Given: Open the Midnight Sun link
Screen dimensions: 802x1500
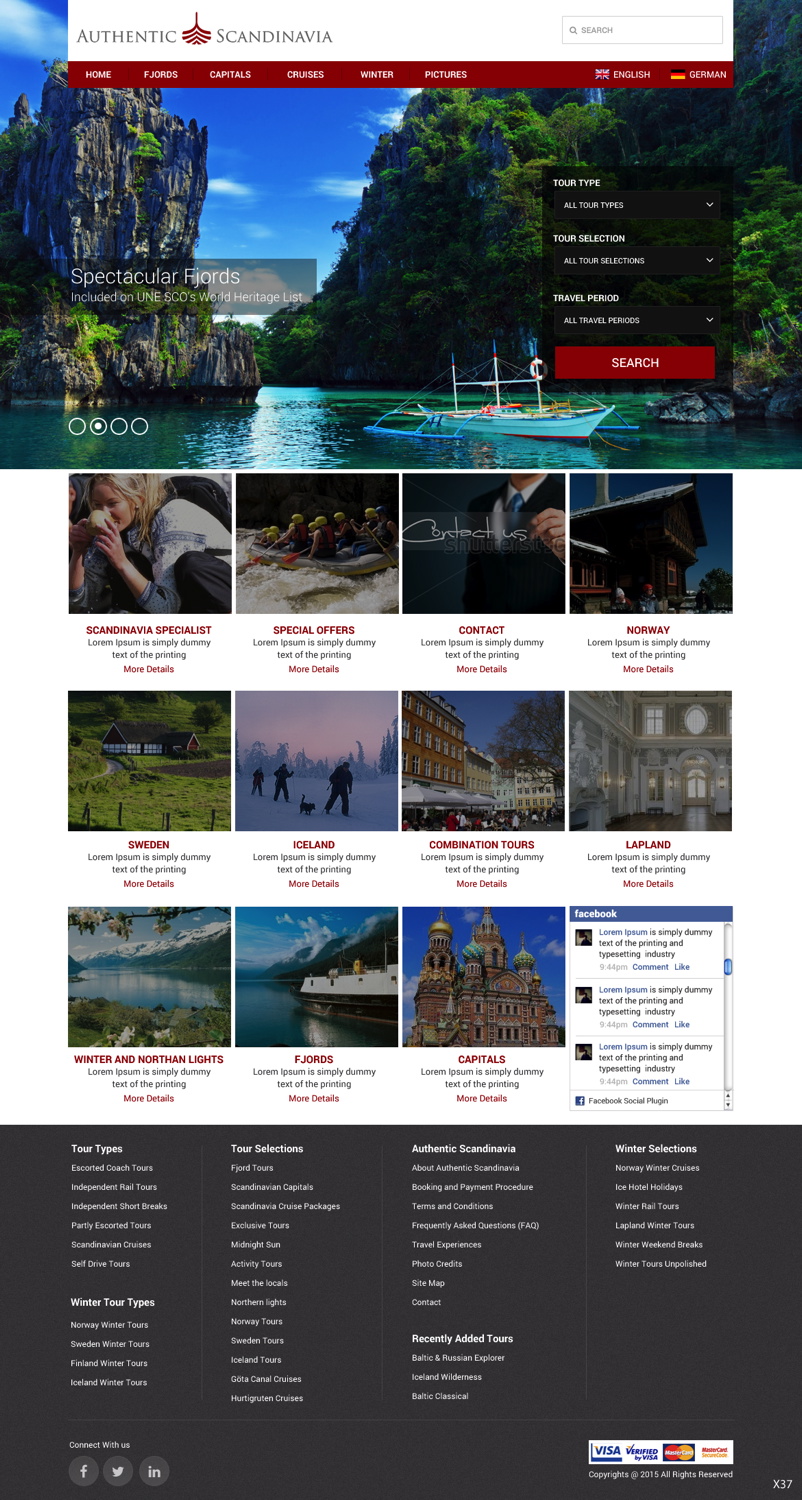Looking at the screenshot, I should point(255,1245).
